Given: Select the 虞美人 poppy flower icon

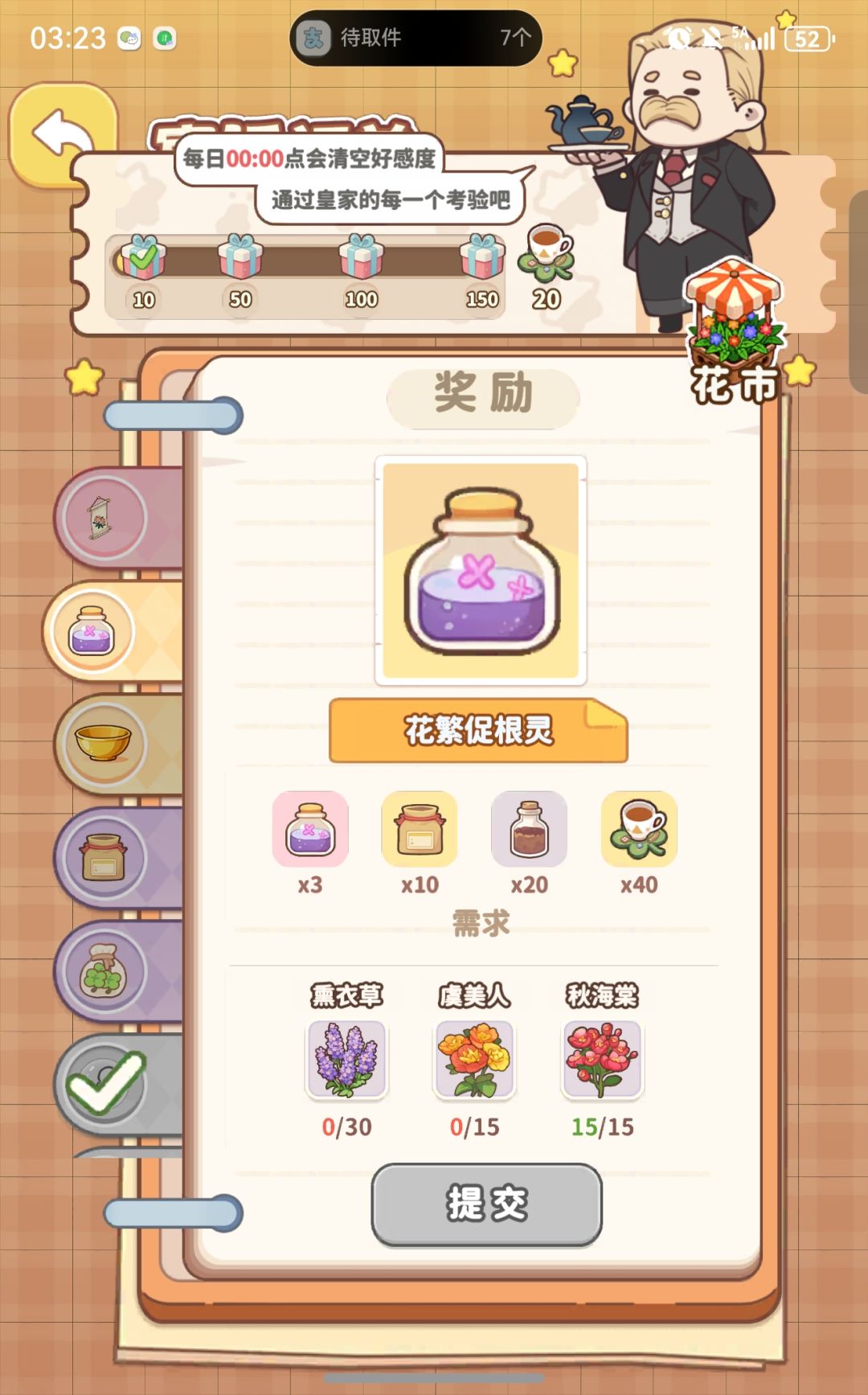Looking at the screenshot, I should pos(473,1061).
